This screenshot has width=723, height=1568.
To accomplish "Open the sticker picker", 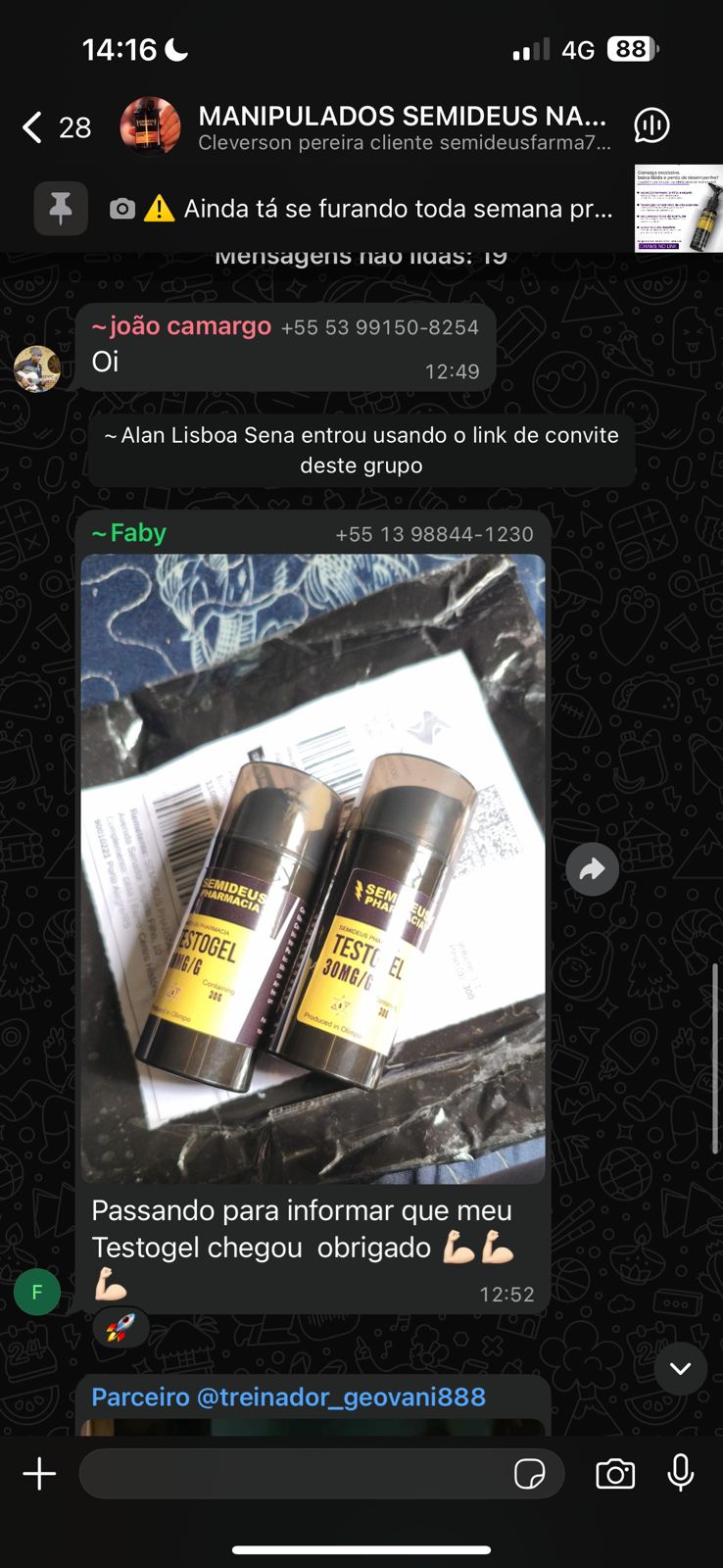I will coord(530,1474).
